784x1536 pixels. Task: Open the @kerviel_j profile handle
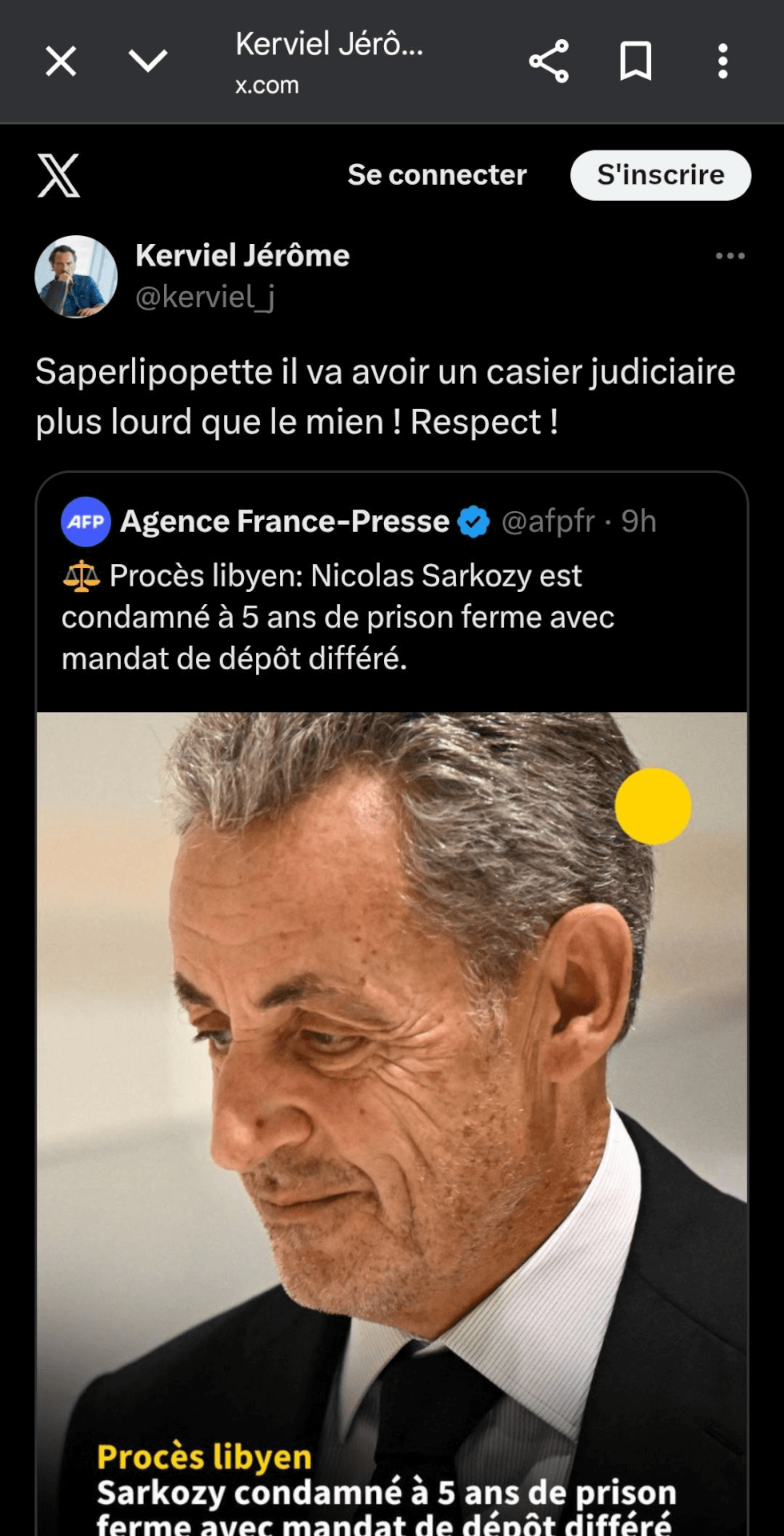pyautogui.click(x=205, y=298)
